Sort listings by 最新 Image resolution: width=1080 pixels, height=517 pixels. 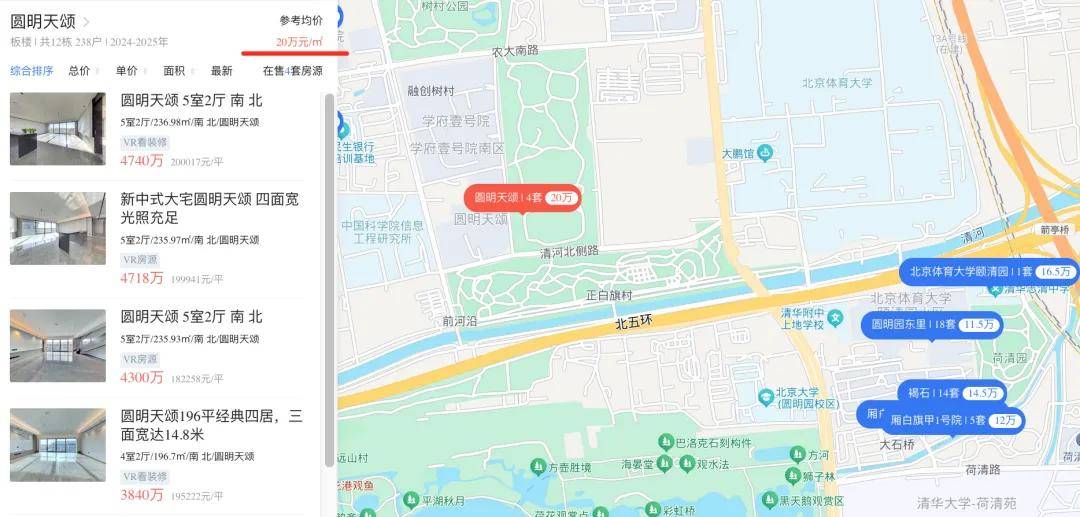click(x=221, y=71)
